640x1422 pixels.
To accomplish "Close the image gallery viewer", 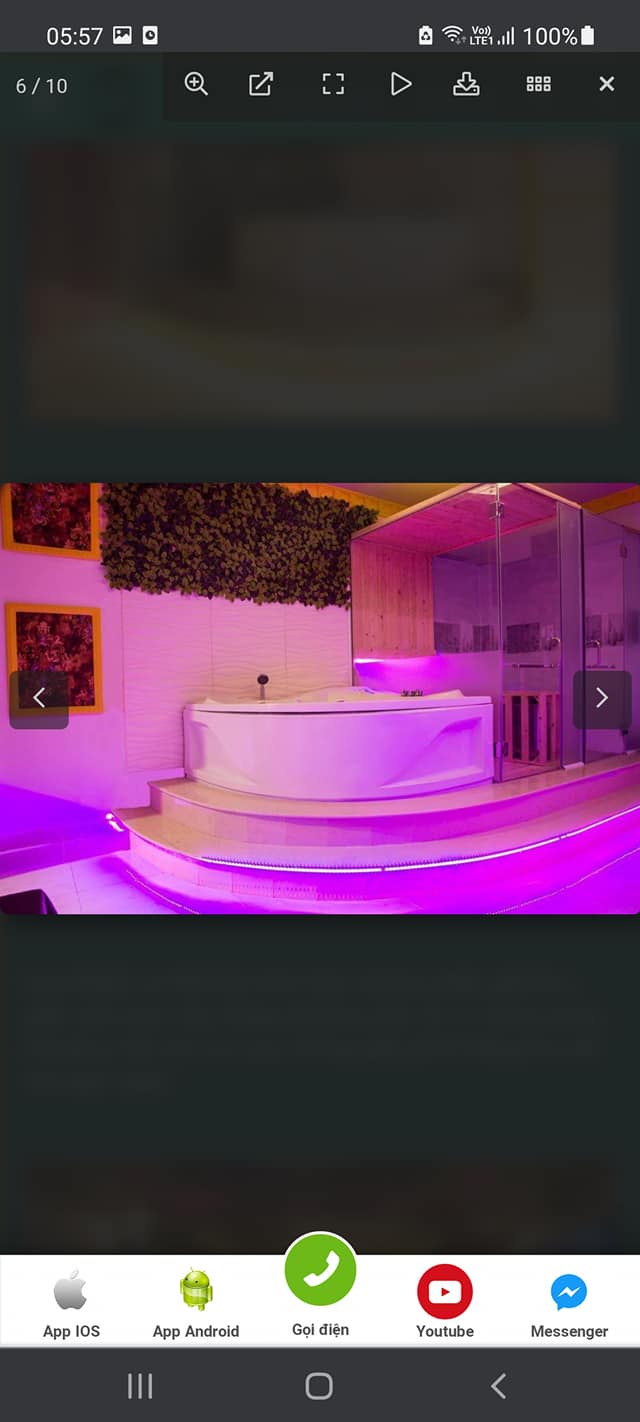I will [x=606, y=85].
